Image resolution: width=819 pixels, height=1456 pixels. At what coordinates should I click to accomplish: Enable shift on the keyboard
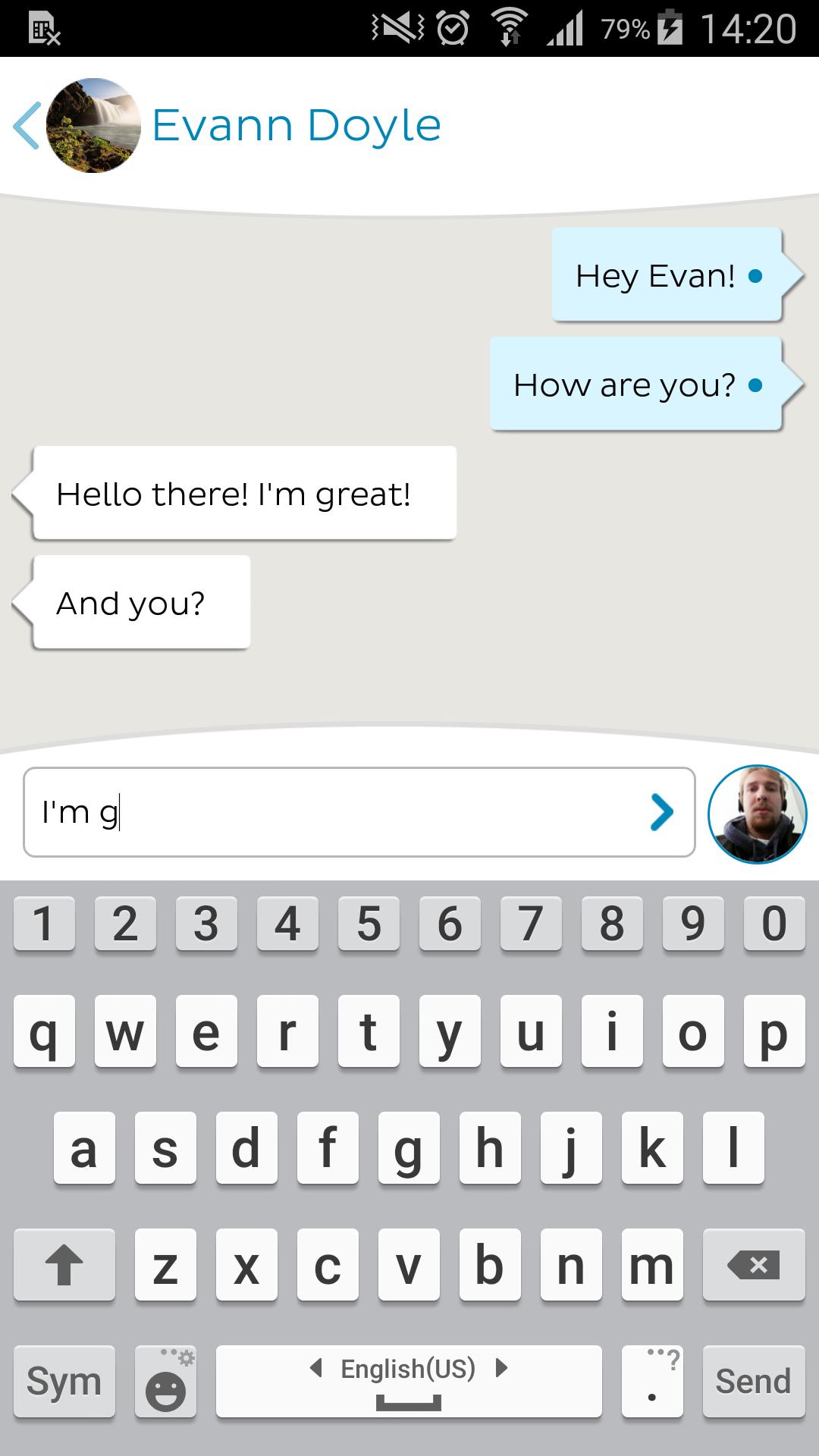[x=64, y=1264]
